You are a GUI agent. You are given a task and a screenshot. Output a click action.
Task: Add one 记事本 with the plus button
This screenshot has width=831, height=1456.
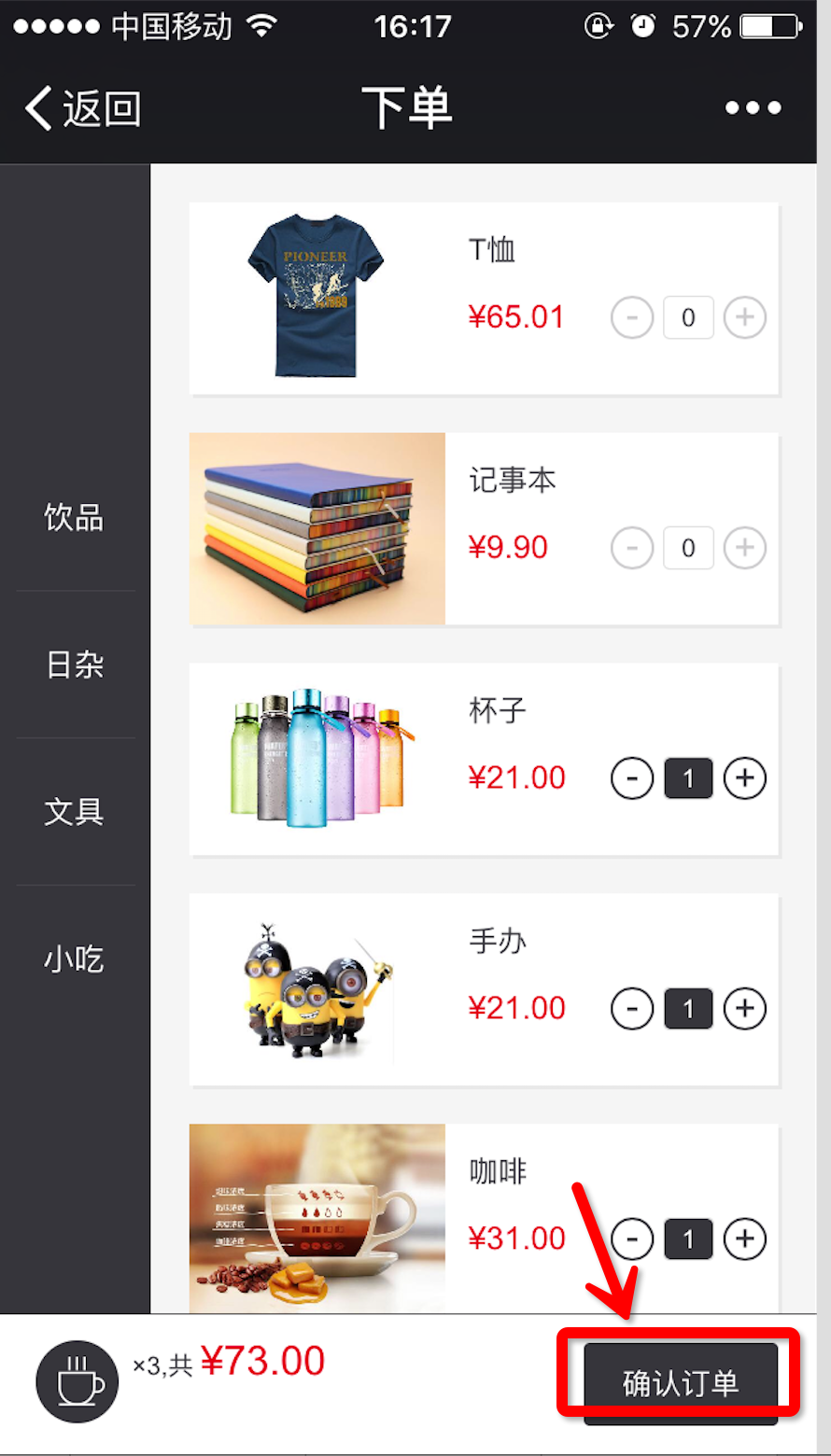(x=745, y=549)
